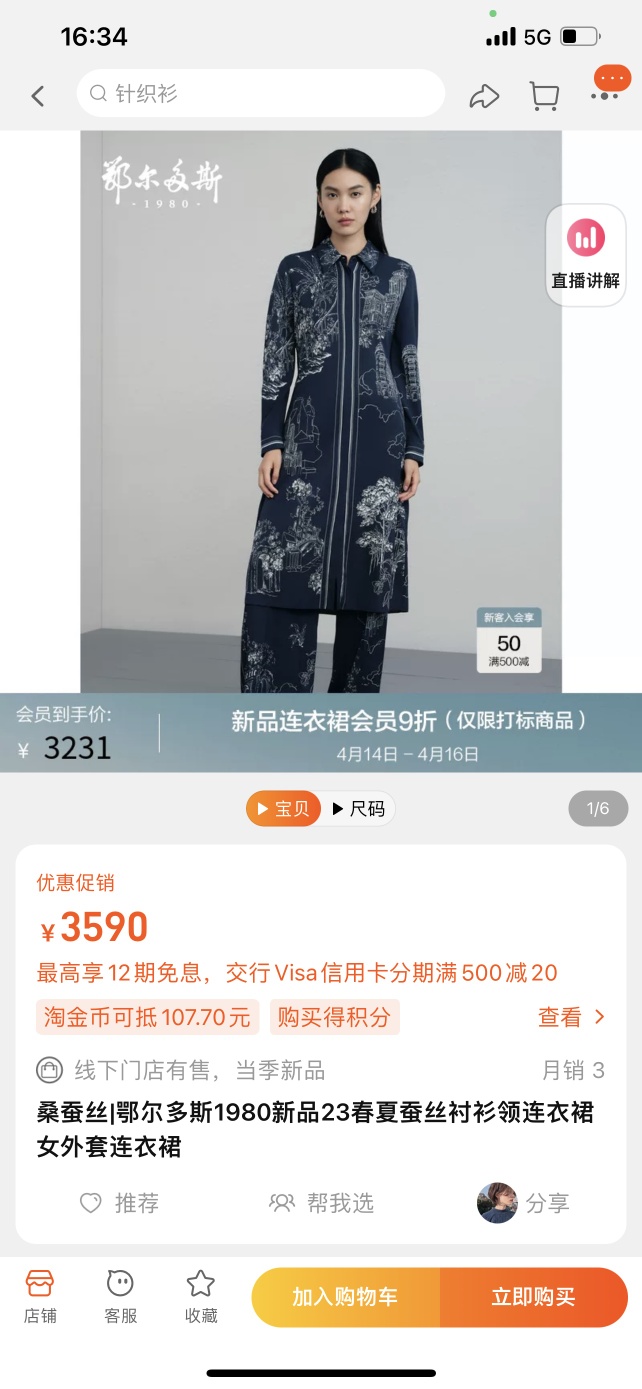
Task: Tap 立即购买 to buy now
Action: pos(533,1297)
